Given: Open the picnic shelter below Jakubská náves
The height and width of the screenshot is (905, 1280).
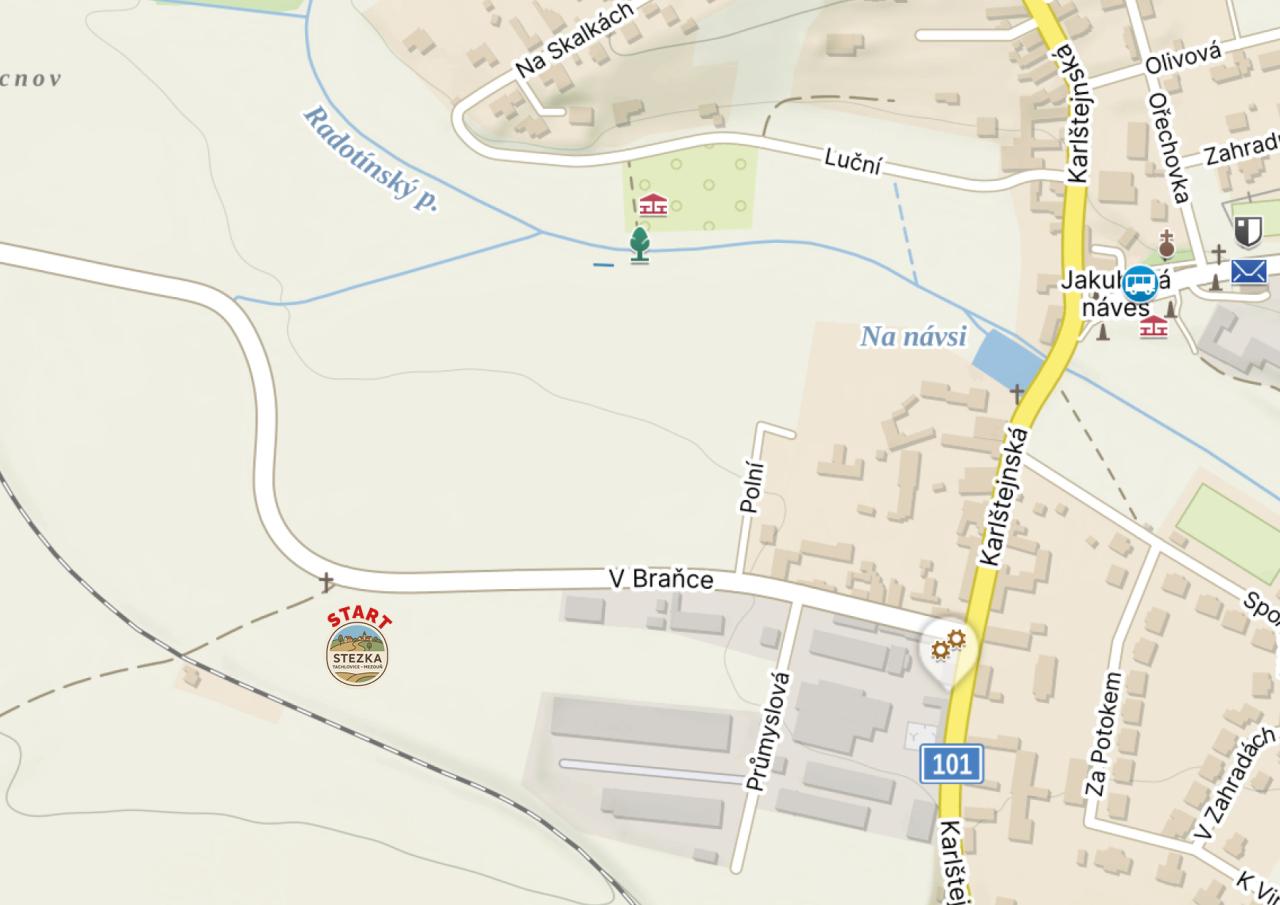Looking at the screenshot, I should point(1153,326).
